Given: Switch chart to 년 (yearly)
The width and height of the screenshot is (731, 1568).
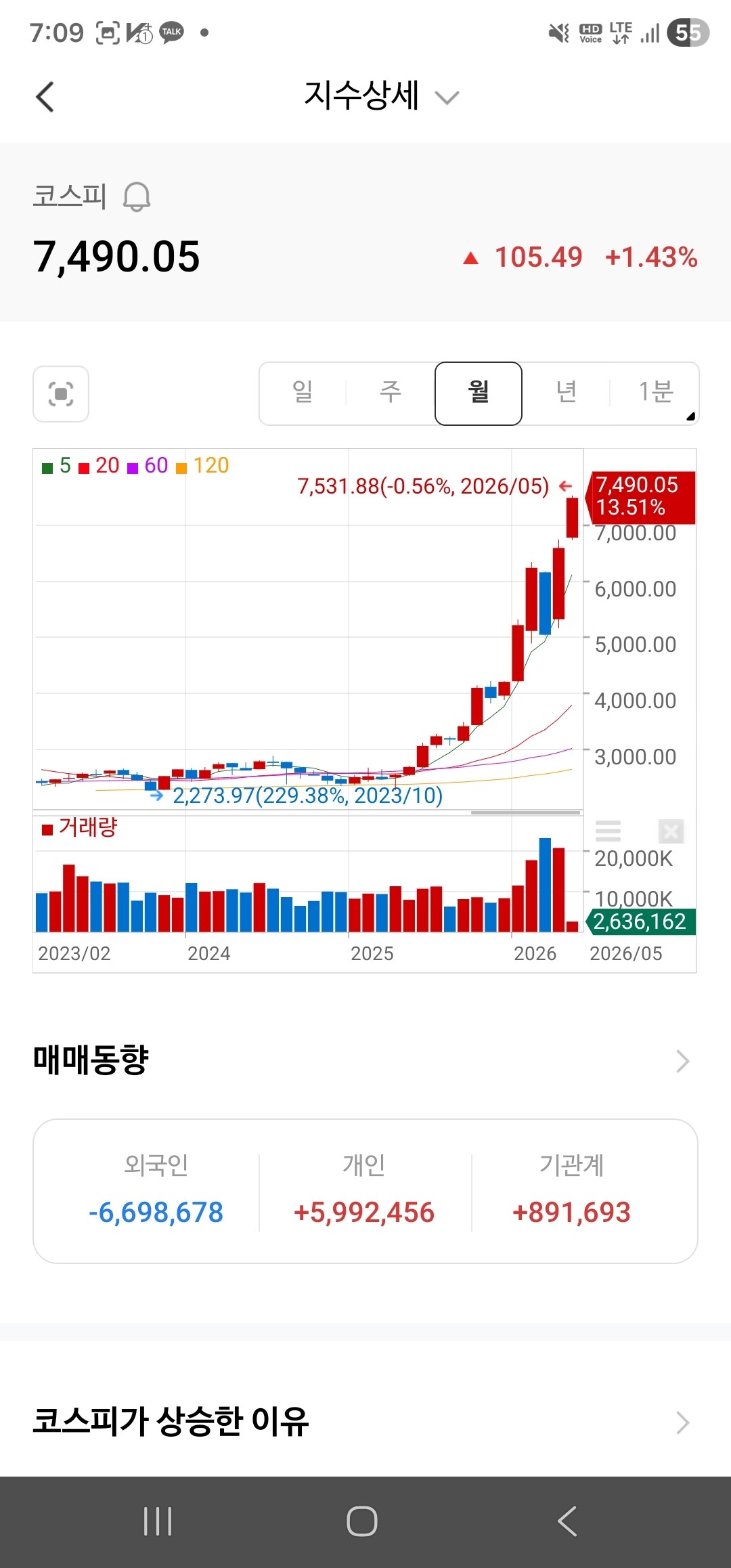Looking at the screenshot, I should (x=567, y=393).
